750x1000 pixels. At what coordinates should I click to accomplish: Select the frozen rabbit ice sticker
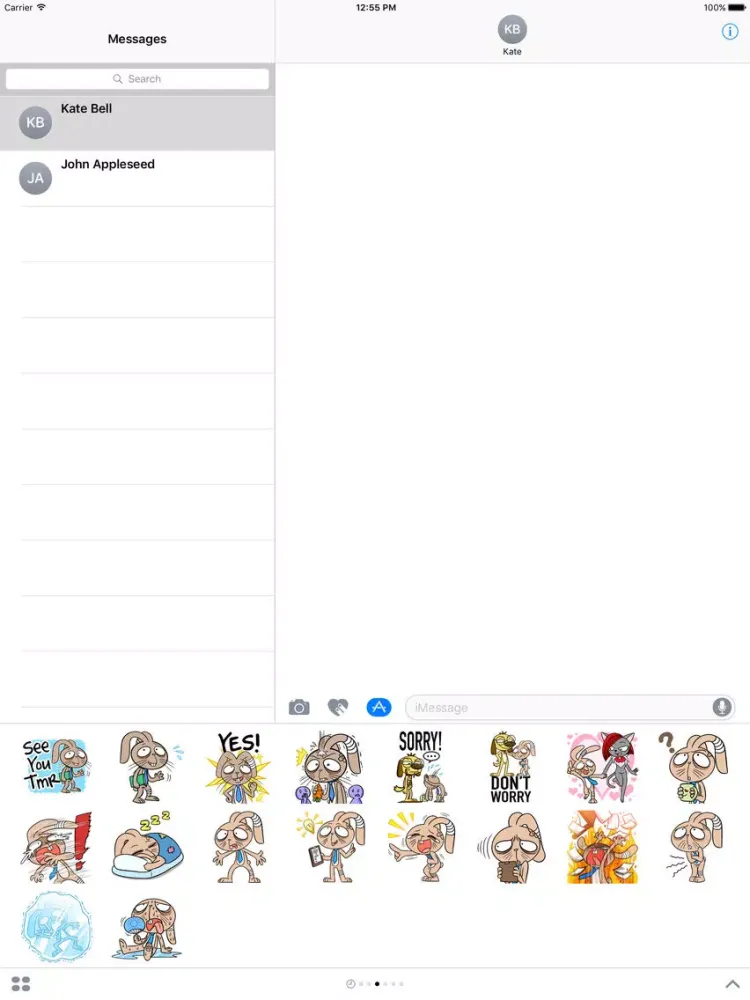point(56,928)
